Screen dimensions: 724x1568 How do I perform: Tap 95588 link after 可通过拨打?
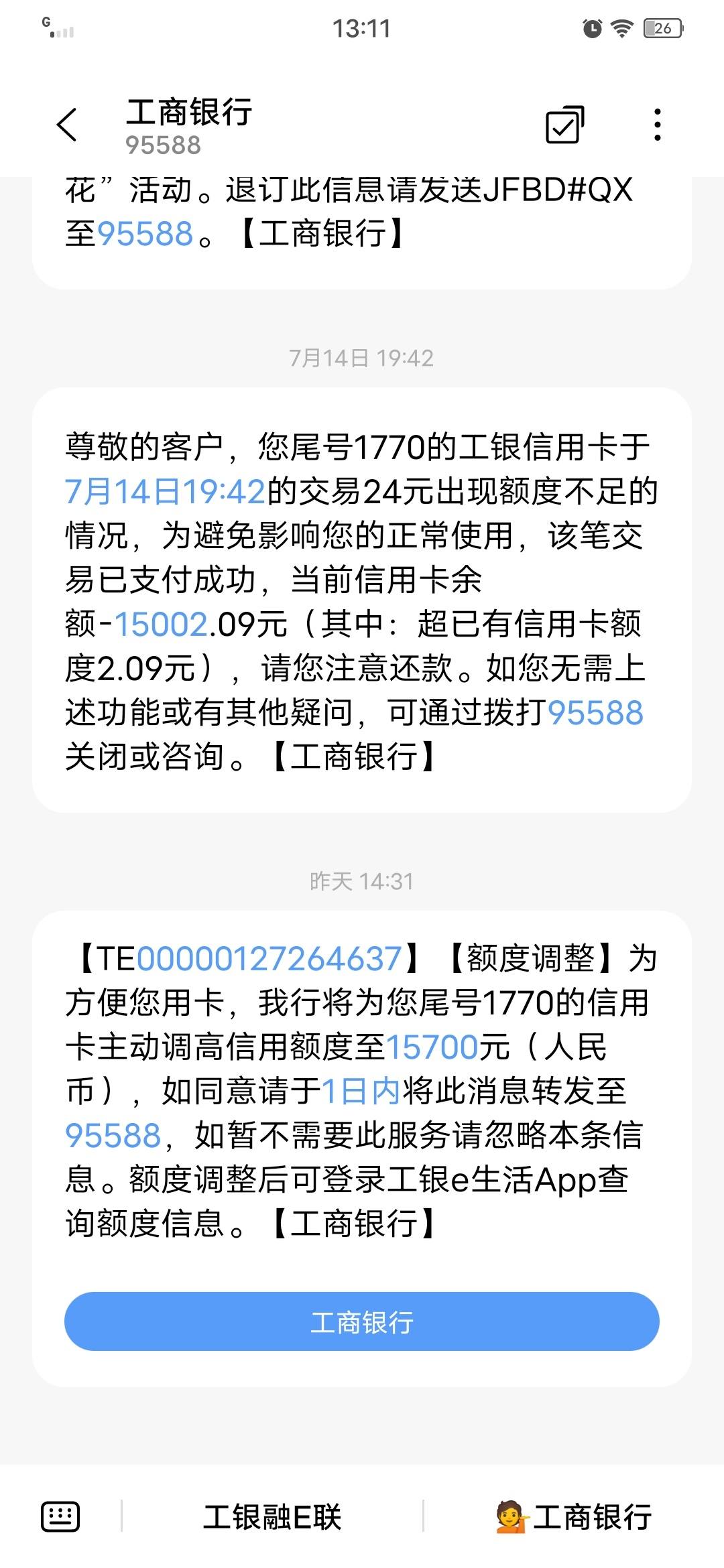click(x=595, y=713)
